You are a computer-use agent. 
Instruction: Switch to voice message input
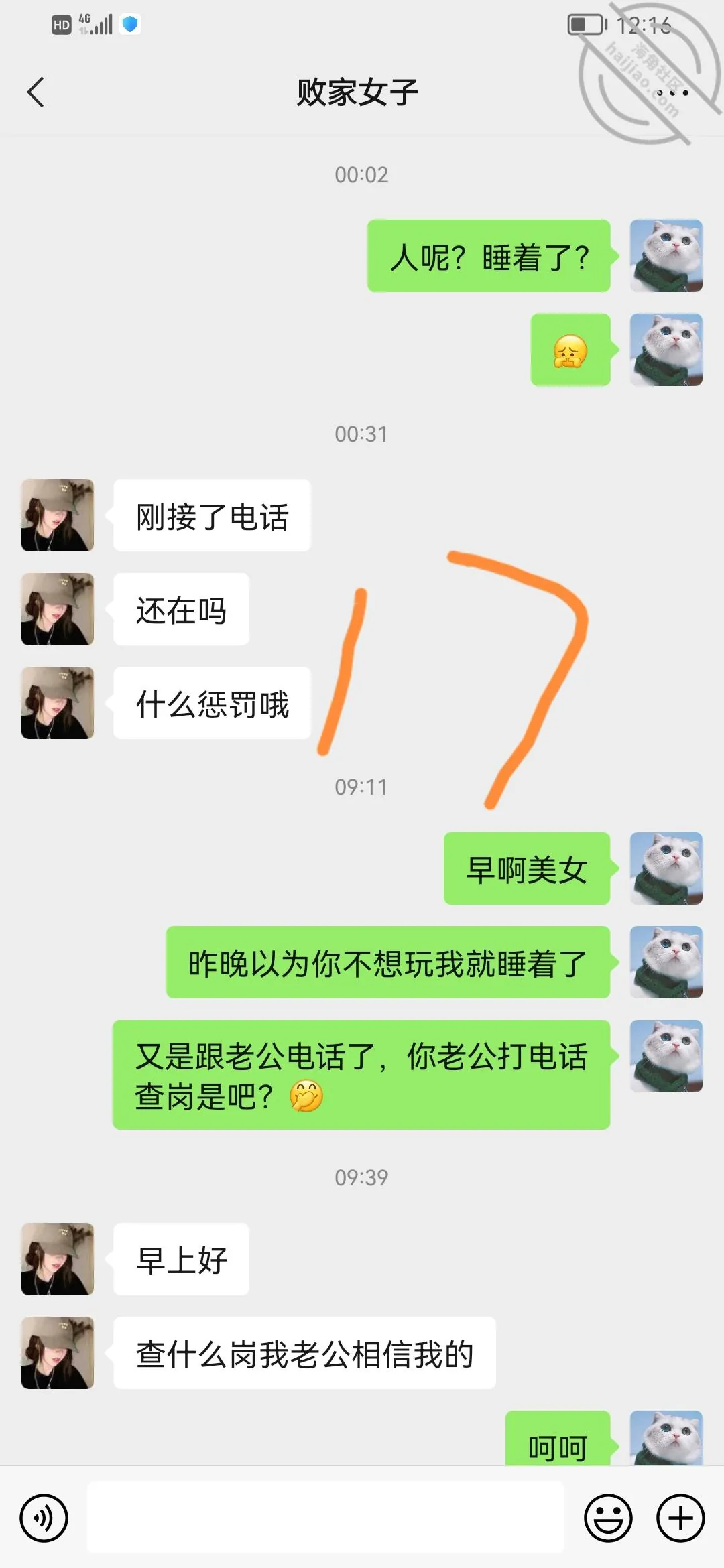point(44,1518)
